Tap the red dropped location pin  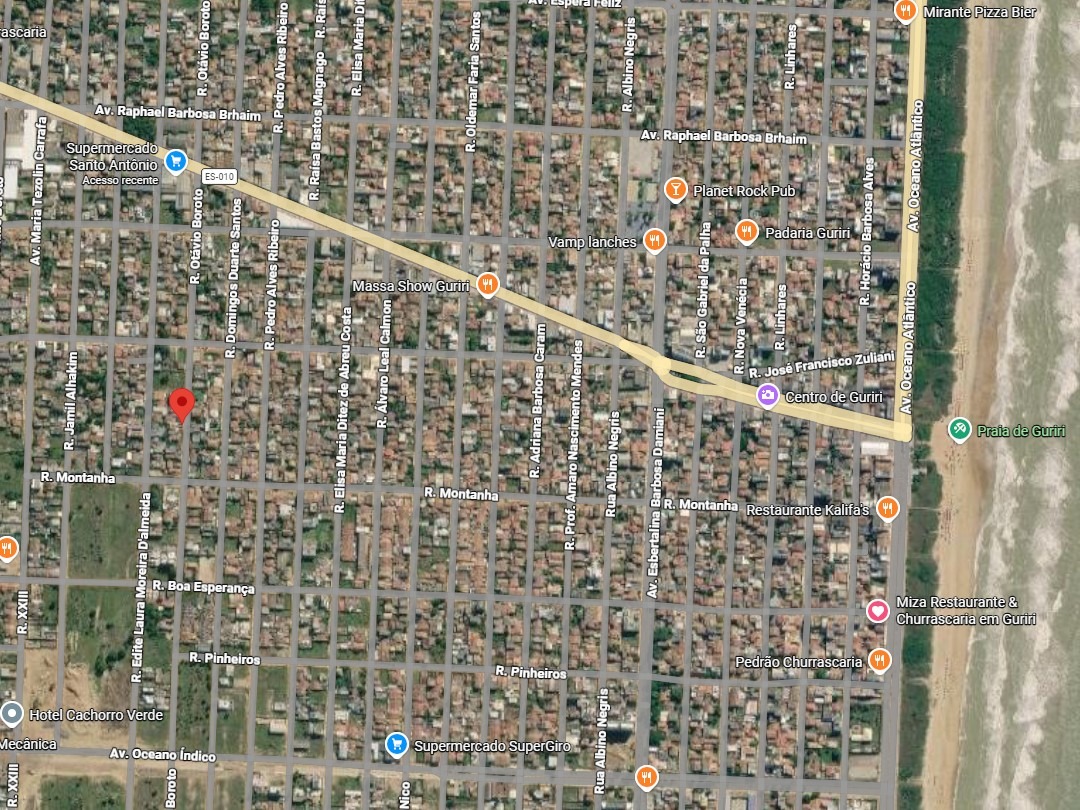[182, 404]
